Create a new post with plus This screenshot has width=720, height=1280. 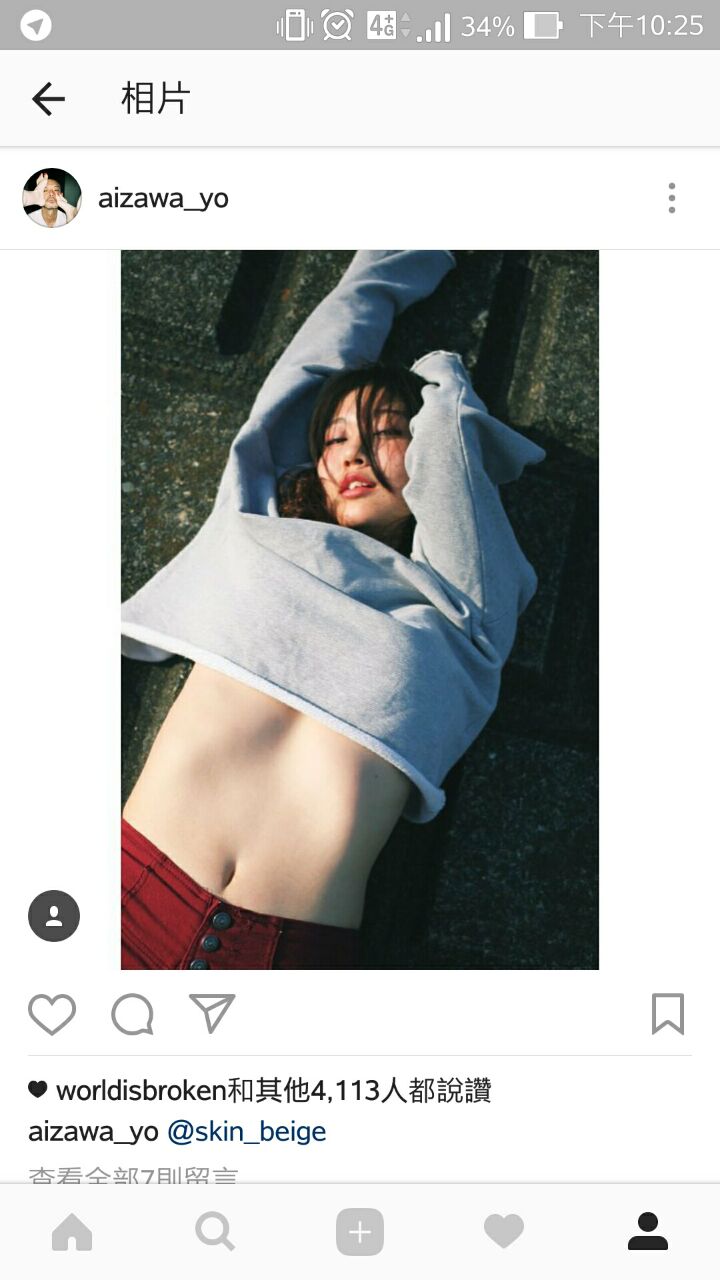pos(360,1232)
